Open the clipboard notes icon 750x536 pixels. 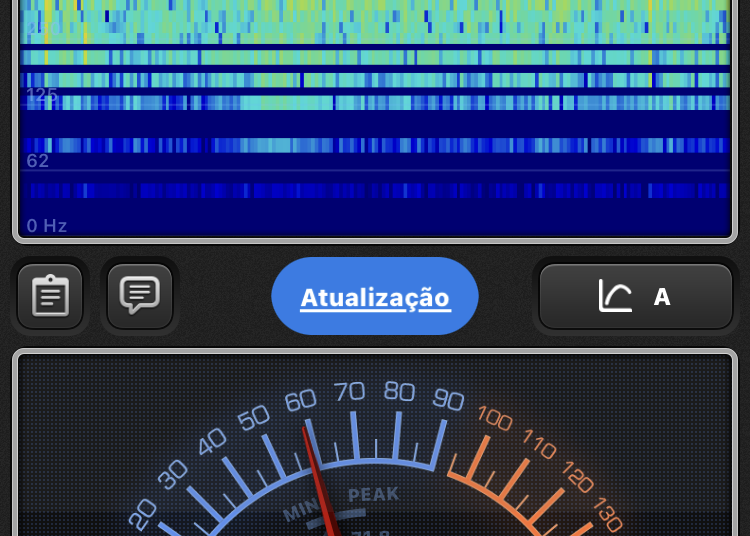50,297
